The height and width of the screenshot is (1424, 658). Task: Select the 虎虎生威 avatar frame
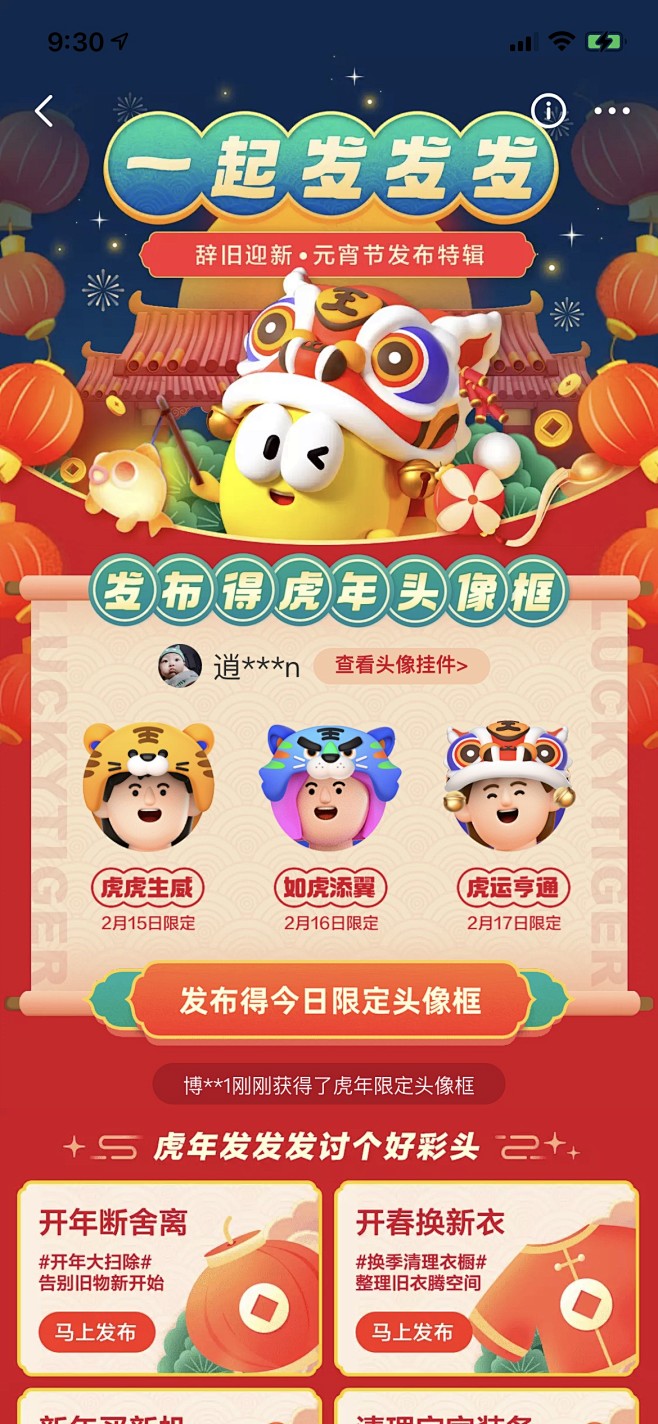(x=148, y=788)
